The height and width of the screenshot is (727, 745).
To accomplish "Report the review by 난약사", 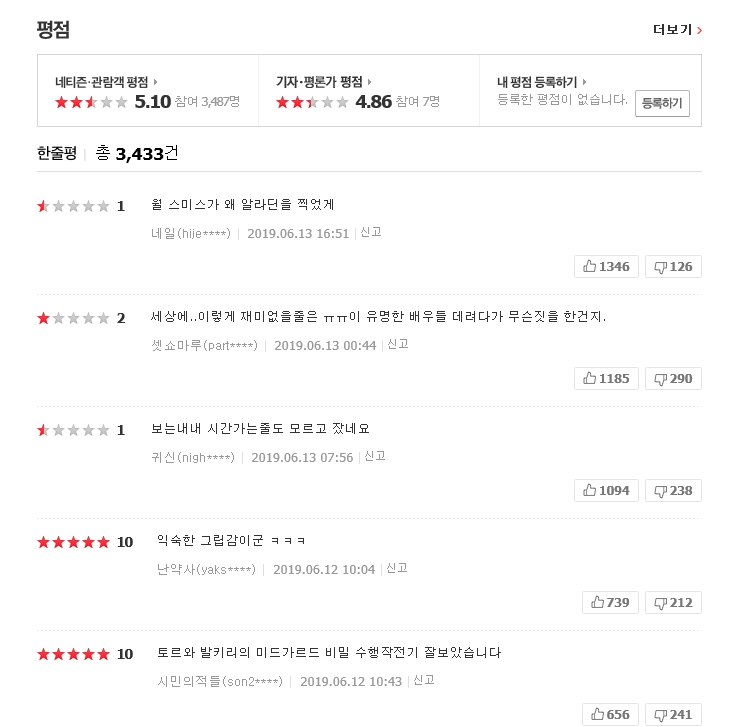I will (396, 568).
